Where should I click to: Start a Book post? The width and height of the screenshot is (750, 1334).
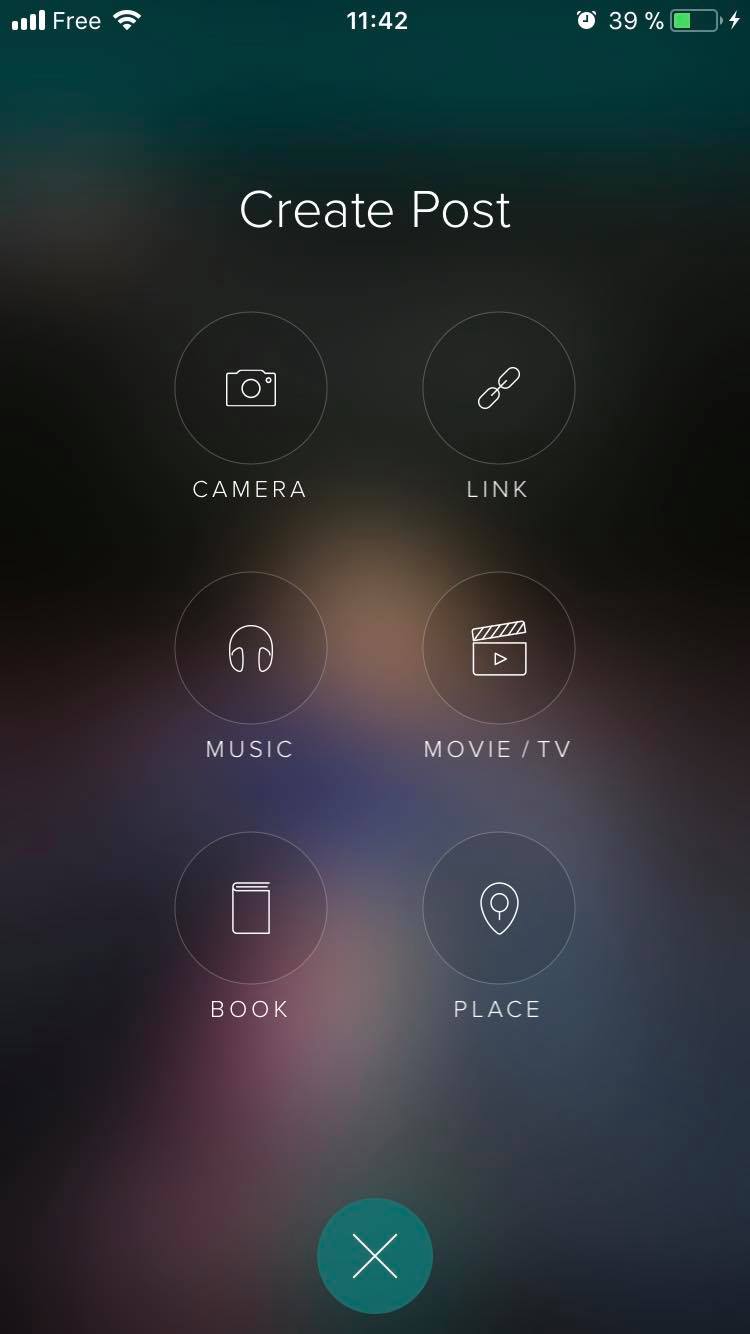click(250, 908)
